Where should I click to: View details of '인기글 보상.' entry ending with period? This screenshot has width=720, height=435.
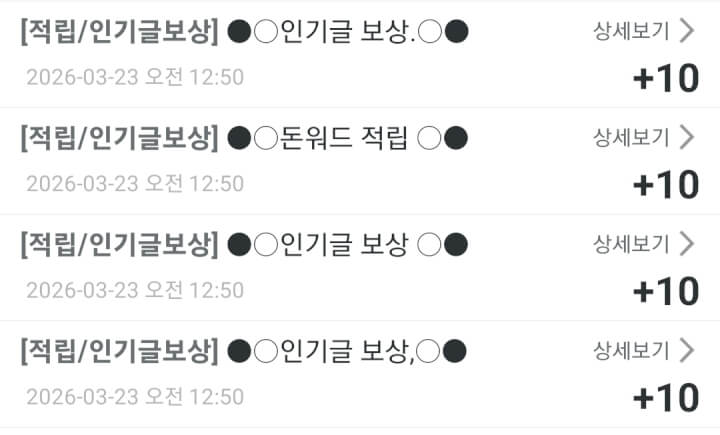coord(643,31)
